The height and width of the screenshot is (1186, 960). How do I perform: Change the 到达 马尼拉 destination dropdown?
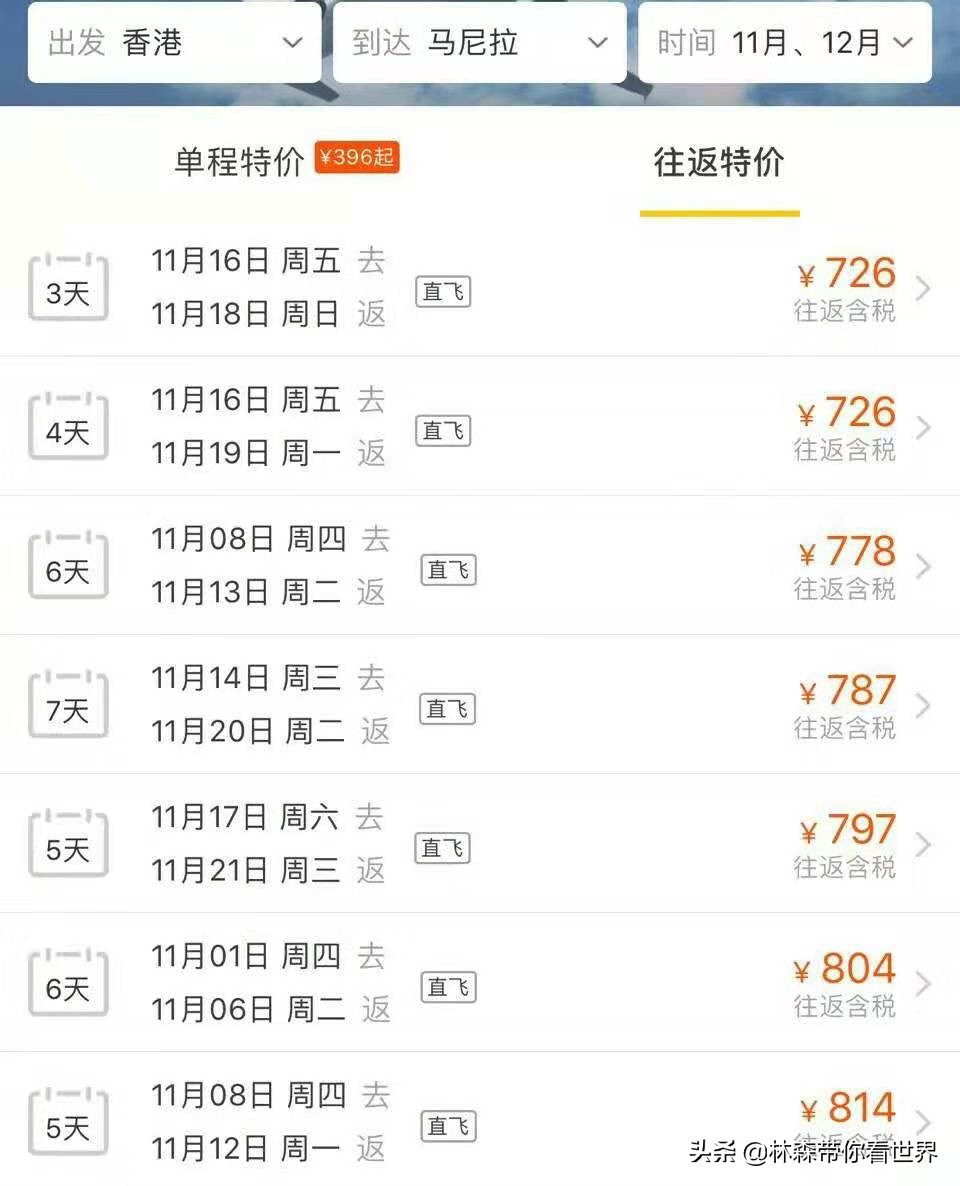coord(479,43)
